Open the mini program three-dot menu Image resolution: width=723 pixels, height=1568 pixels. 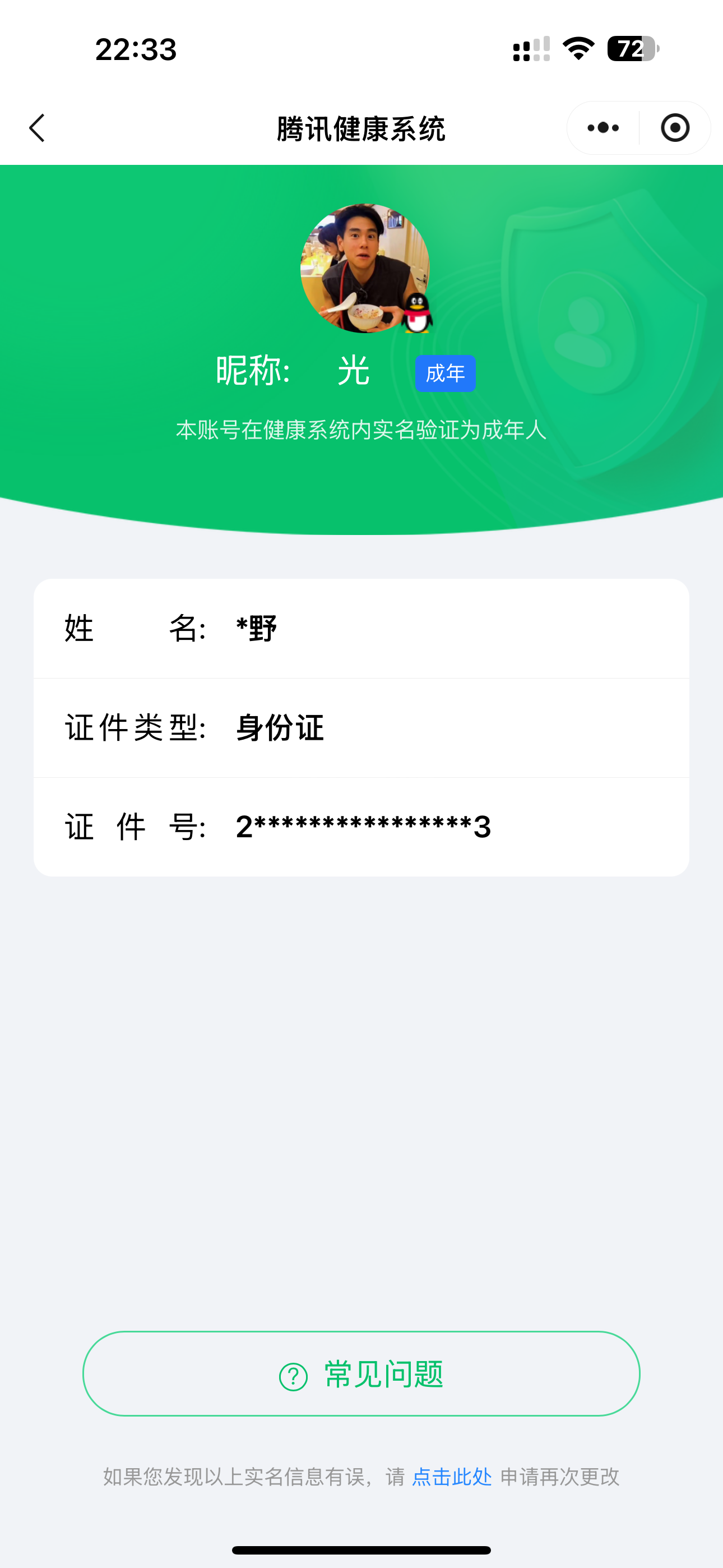click(x=603, y=128)
